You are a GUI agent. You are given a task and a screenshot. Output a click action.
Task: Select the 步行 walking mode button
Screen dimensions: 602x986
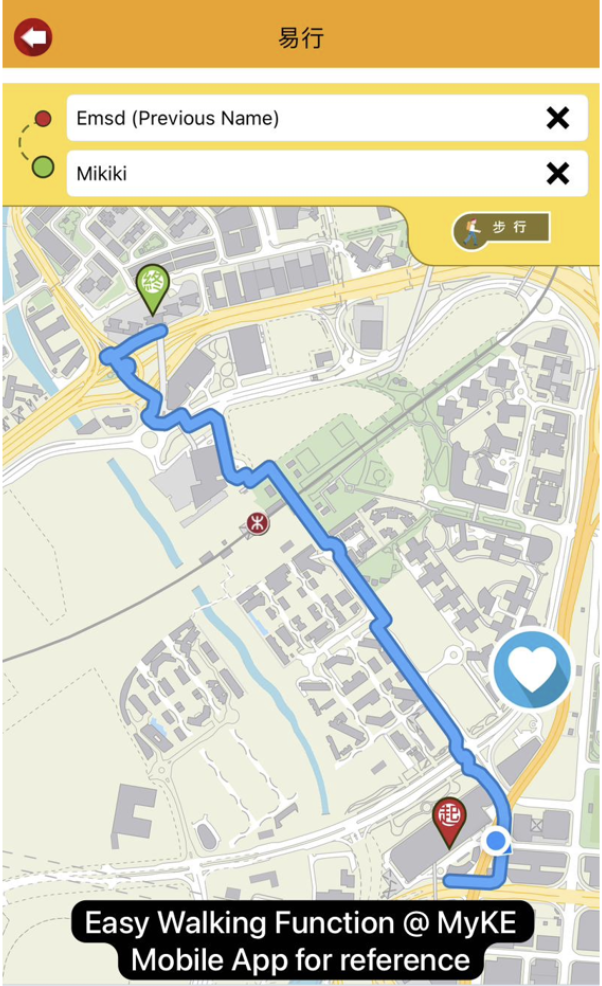(x=501, y=229)
